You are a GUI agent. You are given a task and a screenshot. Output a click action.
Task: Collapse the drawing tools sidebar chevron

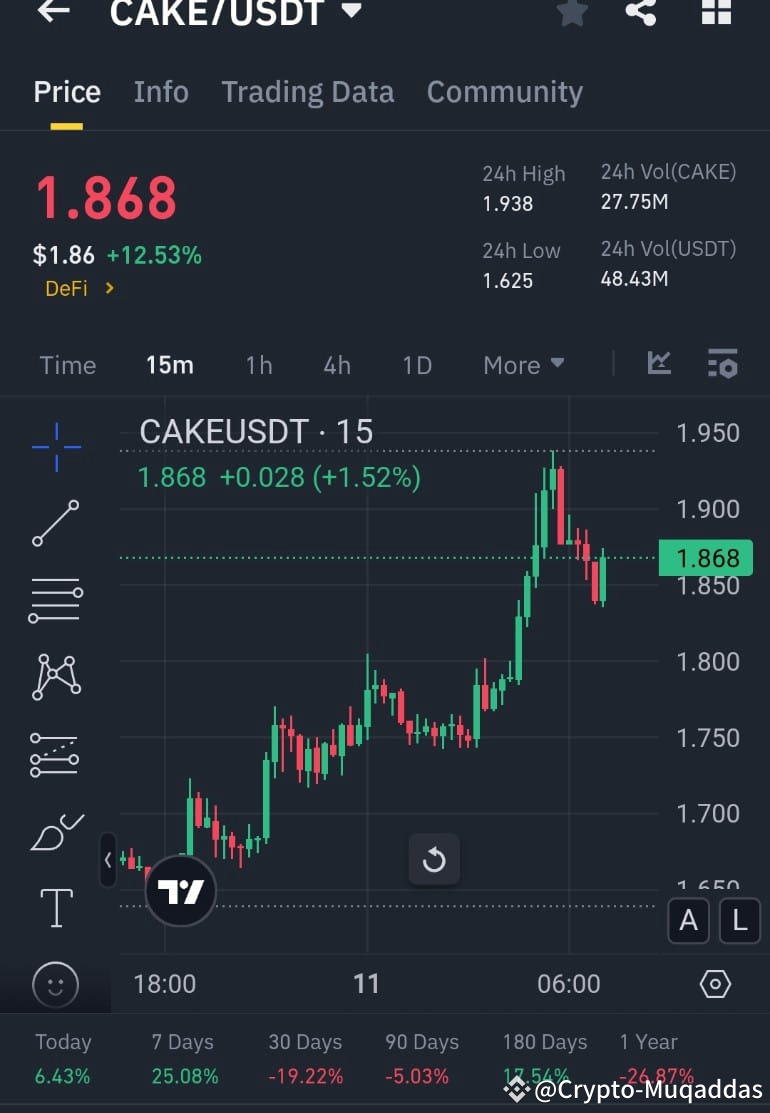pyautogui.click(x=108, y=860)
